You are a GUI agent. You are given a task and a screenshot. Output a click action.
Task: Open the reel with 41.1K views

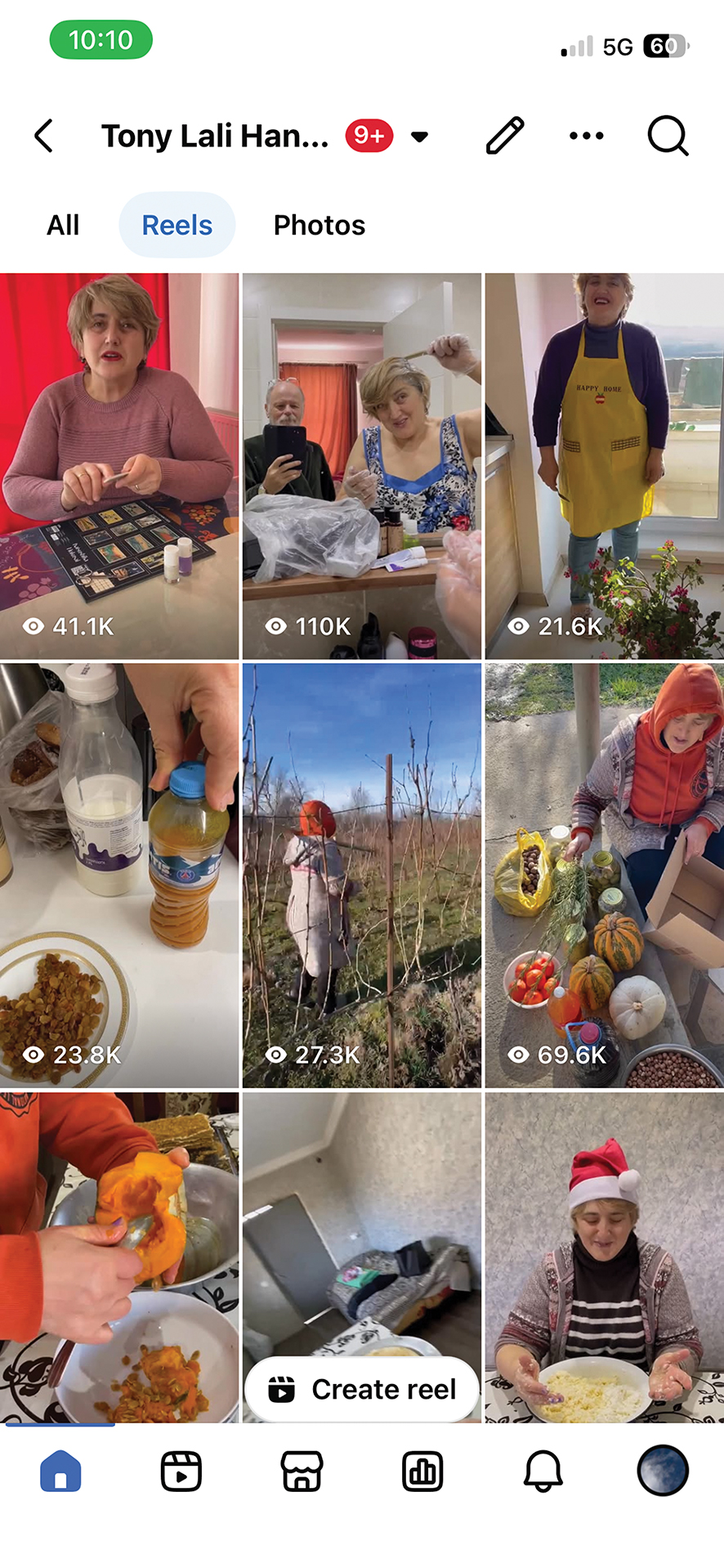(119, 466)
